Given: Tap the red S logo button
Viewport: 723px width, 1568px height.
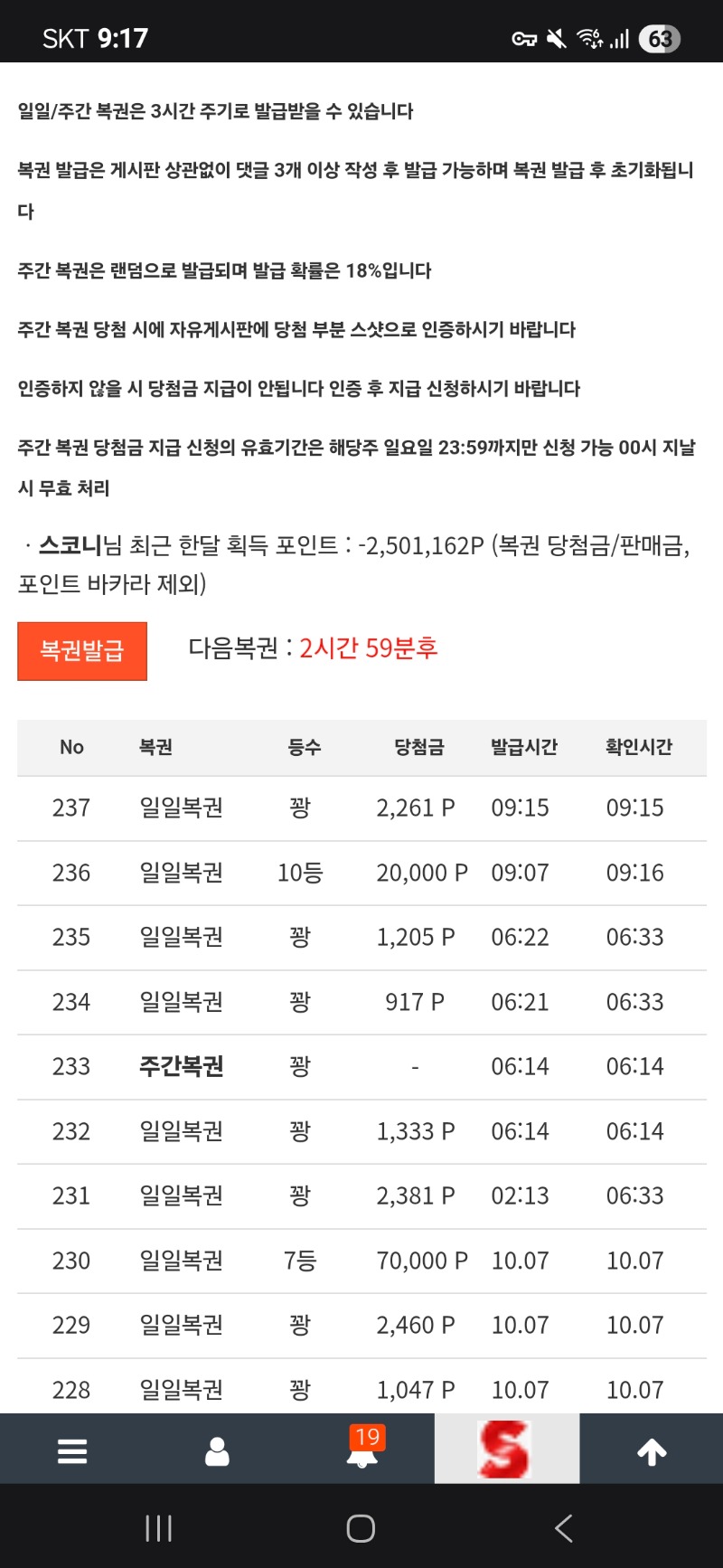Looking at the screenshot, I should (x=506, y=1449).
